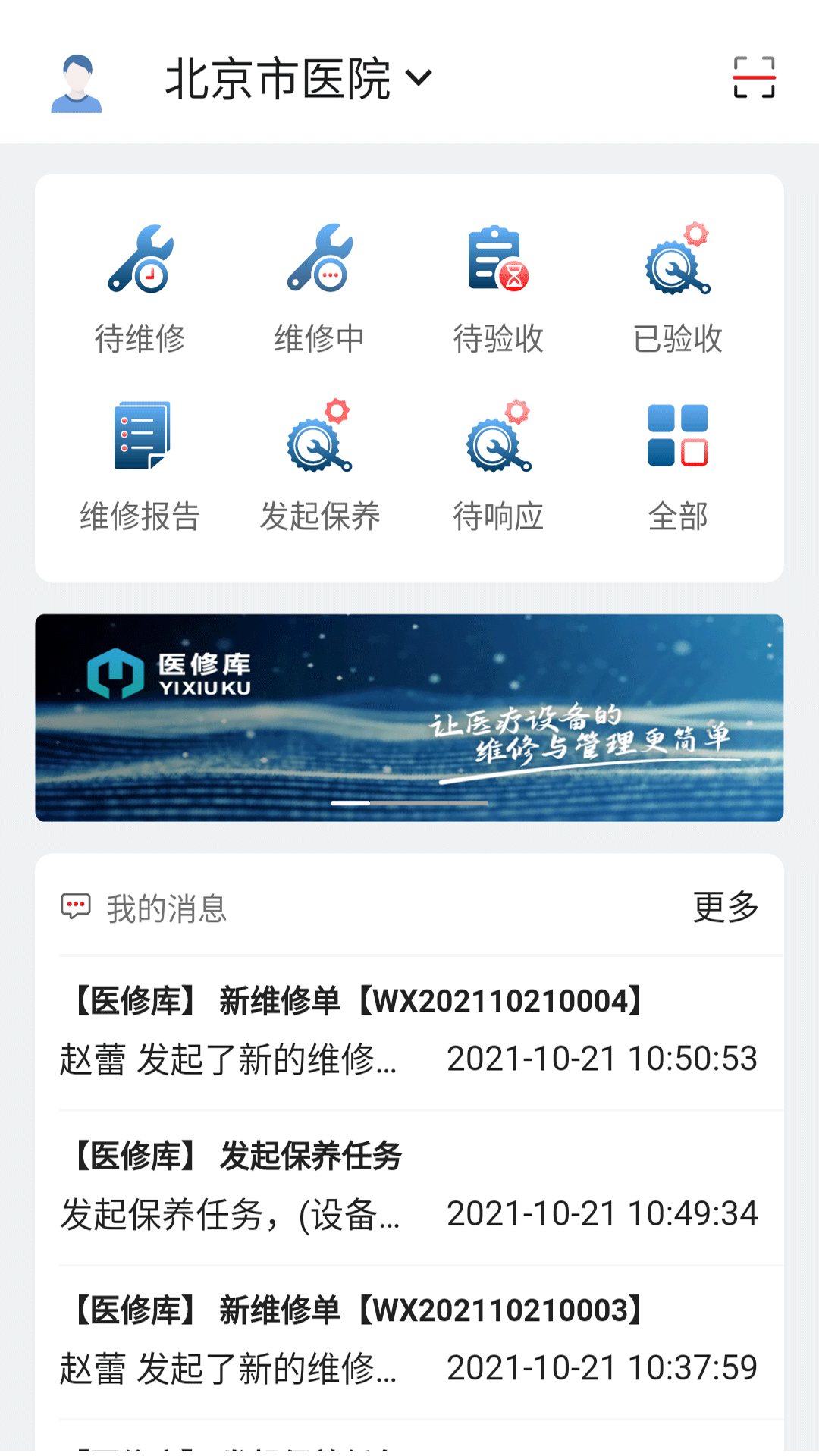Open the scan code icon
Image resolution: width=819 pixels, height=1456 pixels.
click(x=754, y=77)
